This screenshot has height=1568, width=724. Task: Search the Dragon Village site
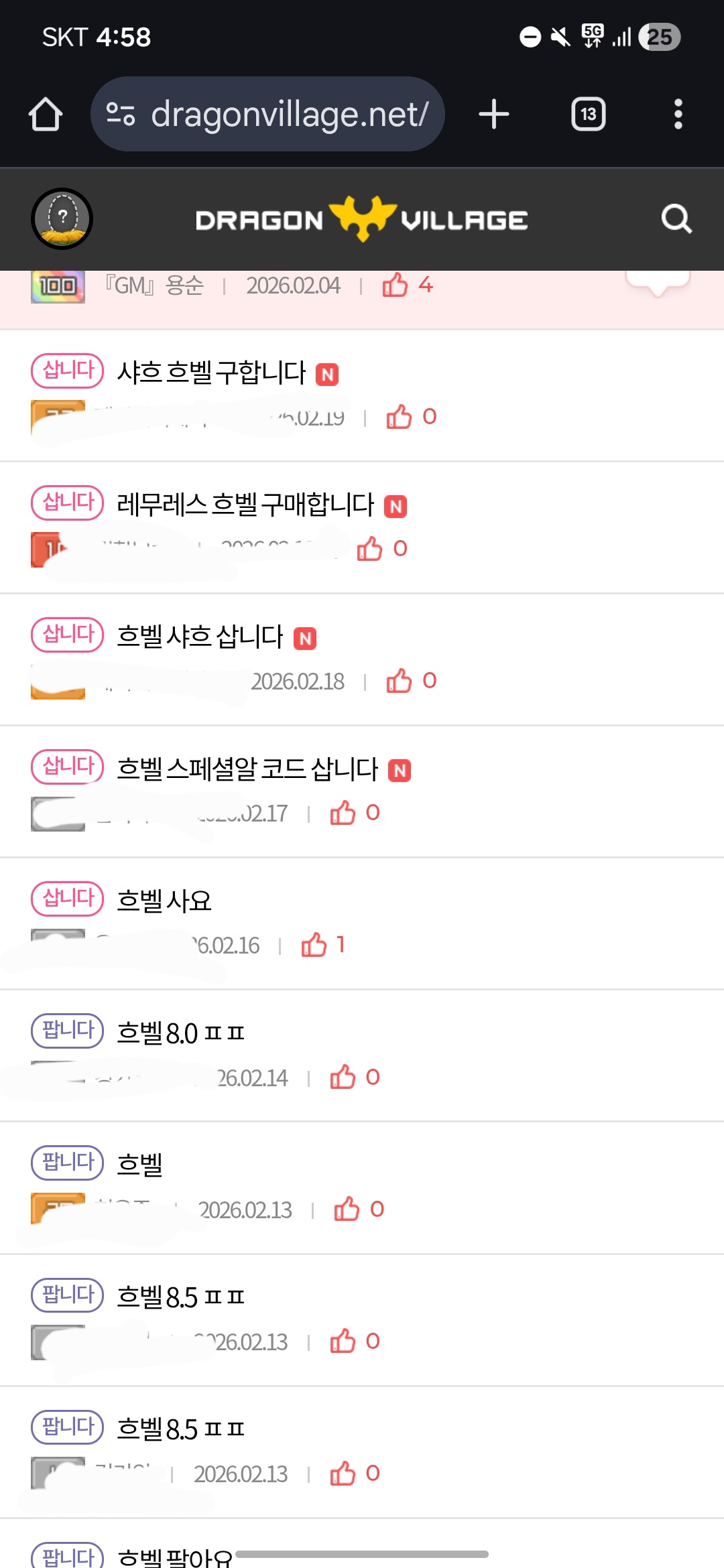click(x=676, y=218)
